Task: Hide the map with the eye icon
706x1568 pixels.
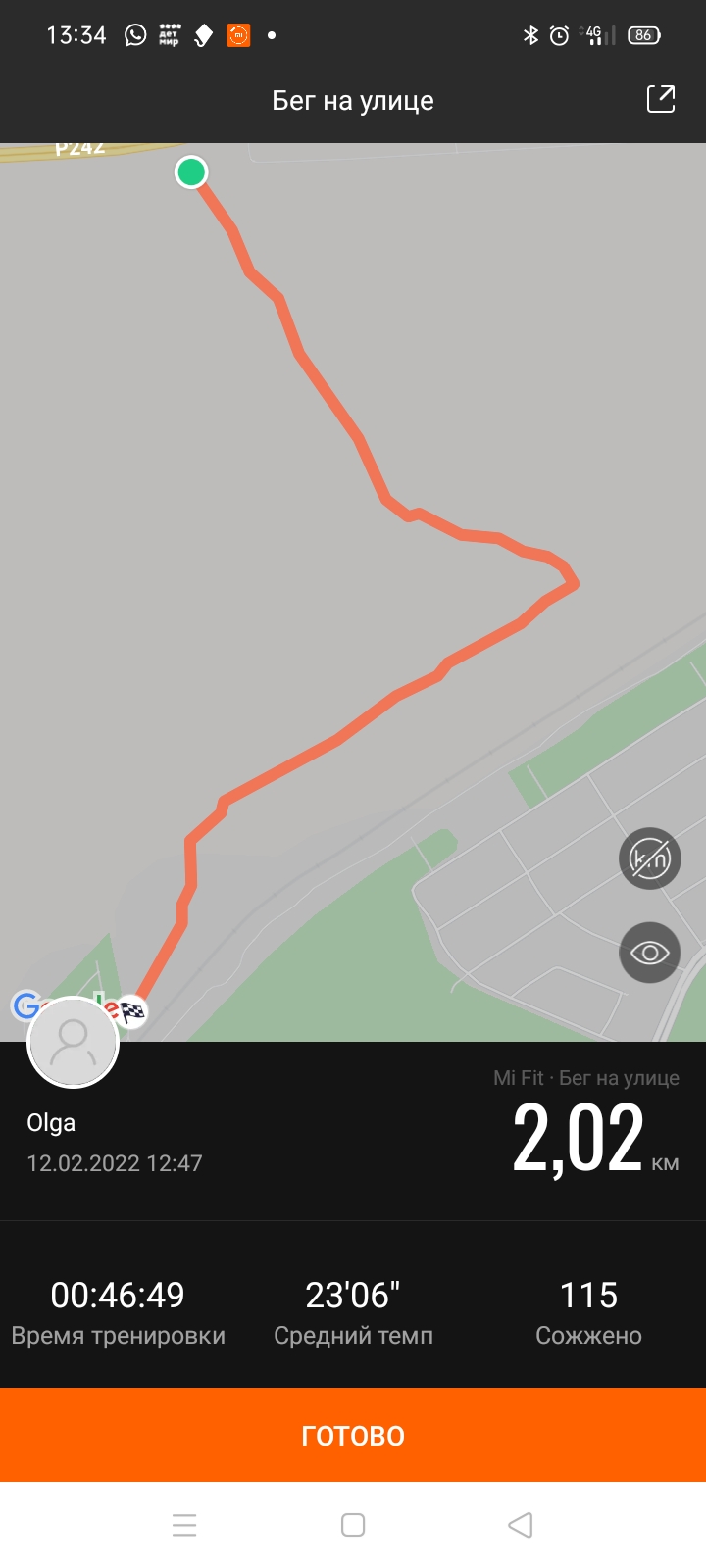Action: pos(649,952)
